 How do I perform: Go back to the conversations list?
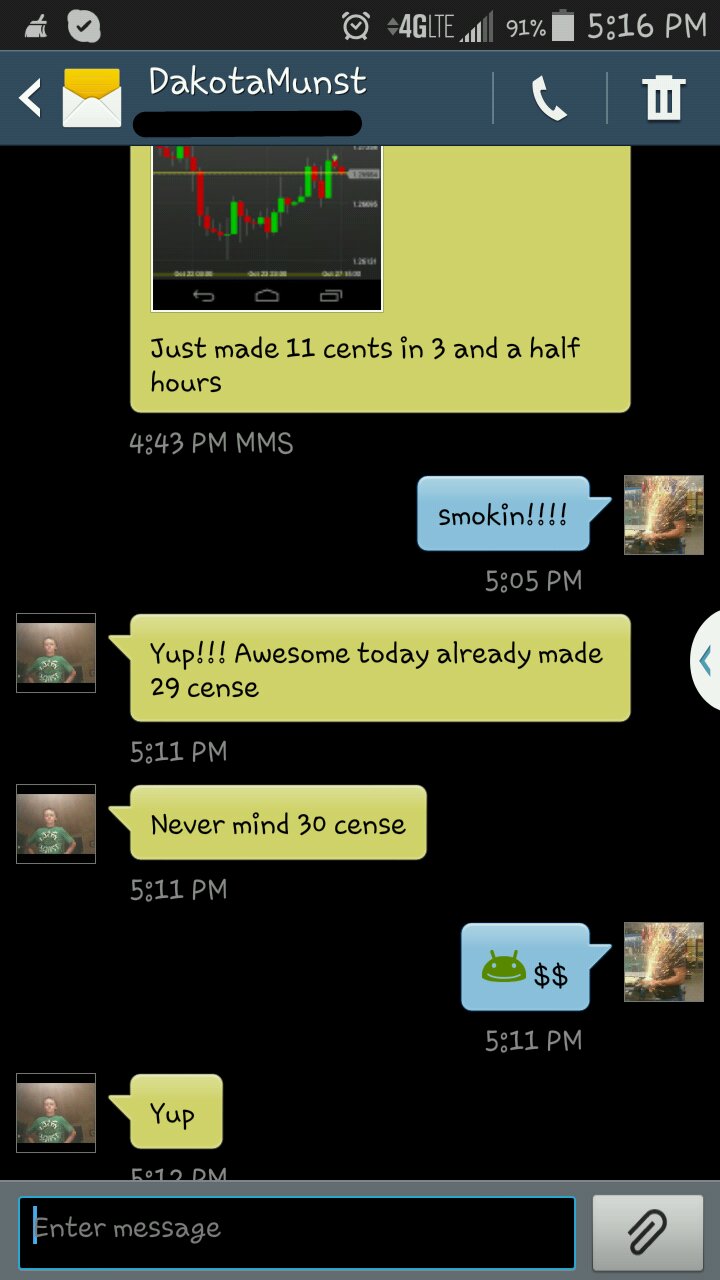(x=32, y=98)
